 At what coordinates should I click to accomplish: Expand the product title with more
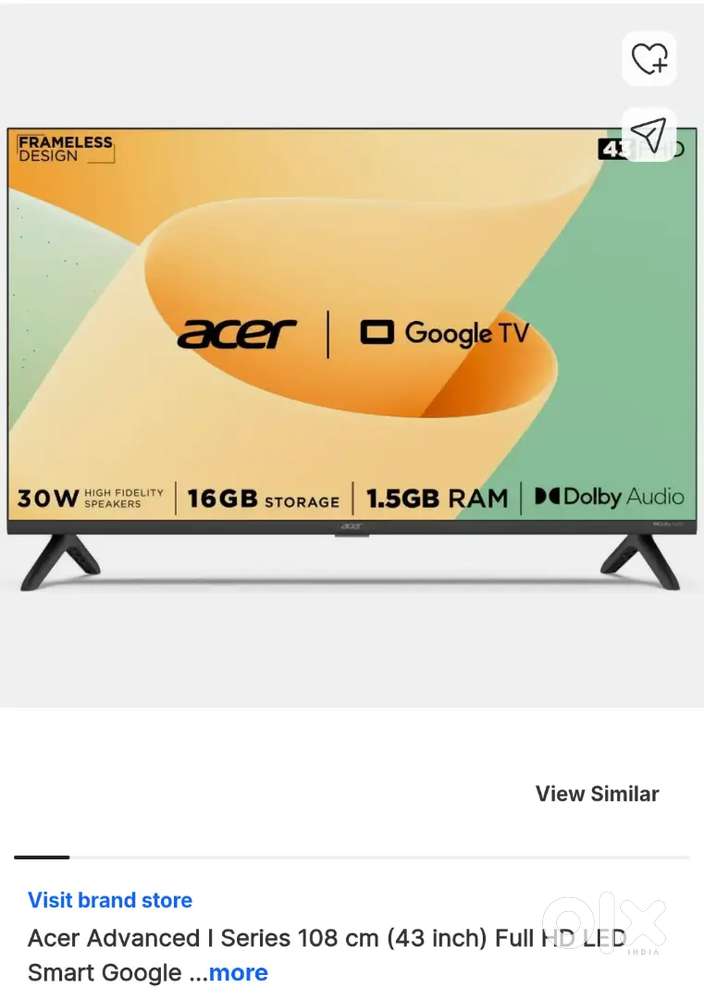(238, 972)
